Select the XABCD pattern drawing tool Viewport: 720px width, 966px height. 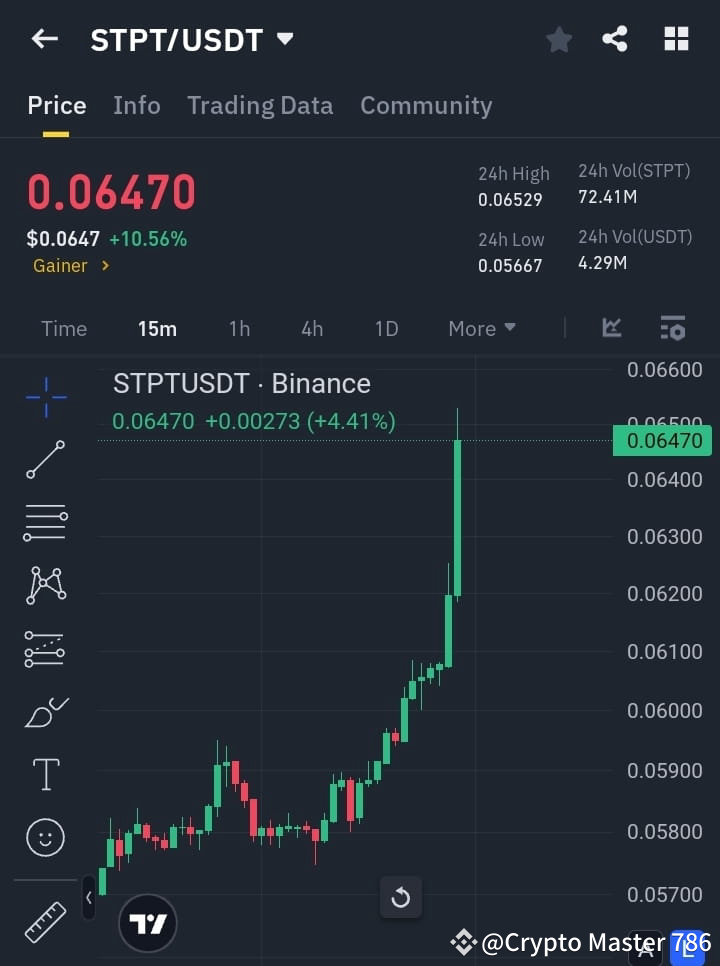coord(45,586)
